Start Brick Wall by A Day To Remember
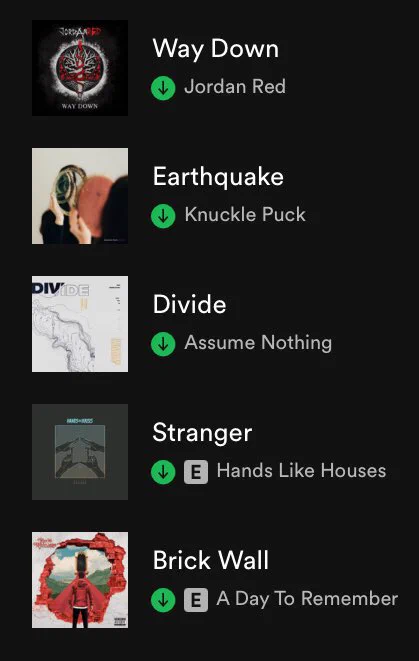 click(210, 580)
